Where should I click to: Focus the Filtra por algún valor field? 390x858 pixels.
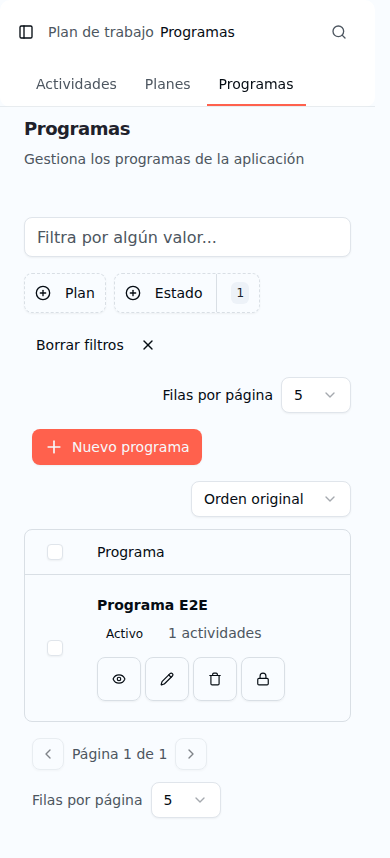click(x=187, y=237)
